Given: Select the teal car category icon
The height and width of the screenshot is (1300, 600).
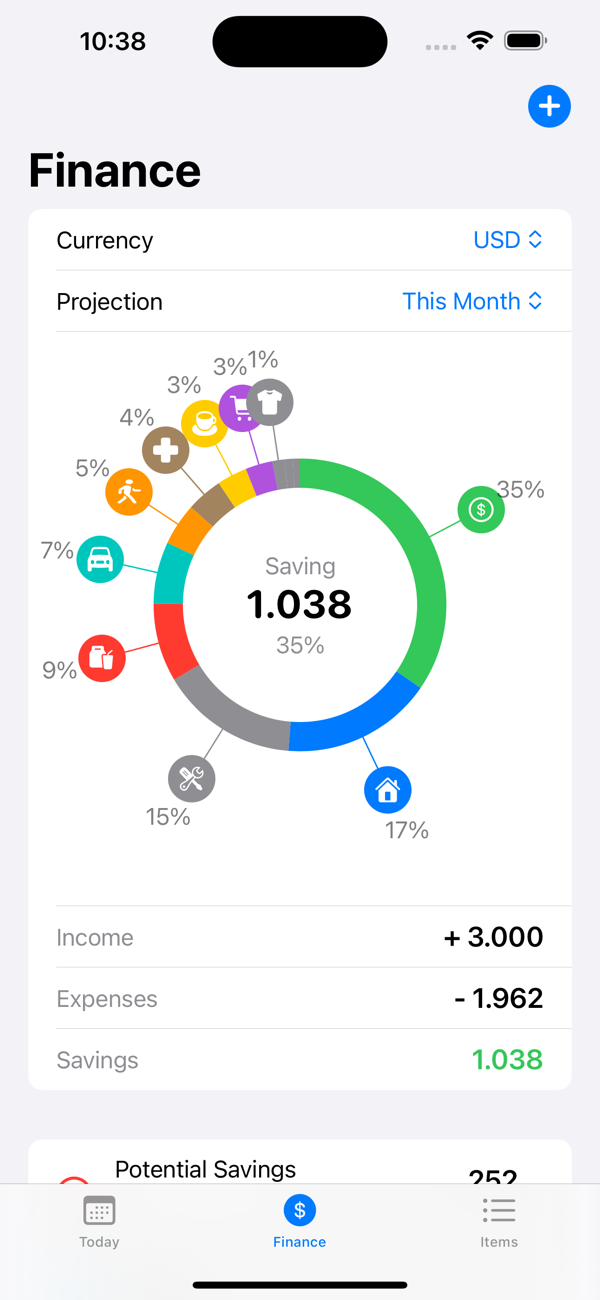Looking at the screenshot, I should (x=100, y=559).
